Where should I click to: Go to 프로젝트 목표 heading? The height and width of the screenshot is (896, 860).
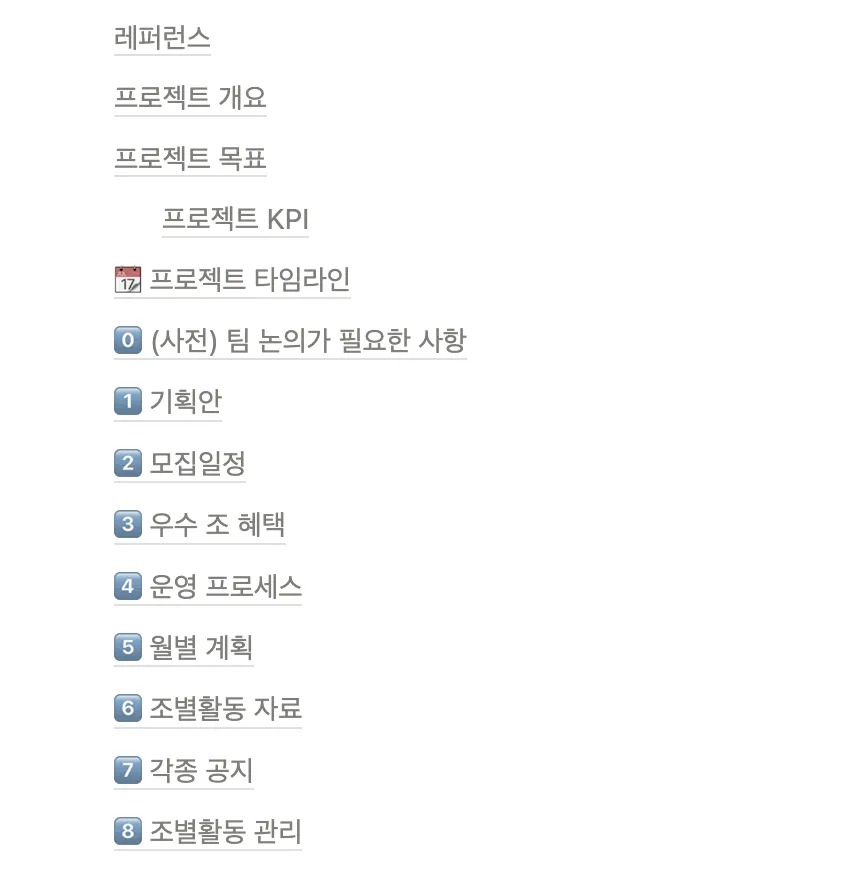click(190, 158)
